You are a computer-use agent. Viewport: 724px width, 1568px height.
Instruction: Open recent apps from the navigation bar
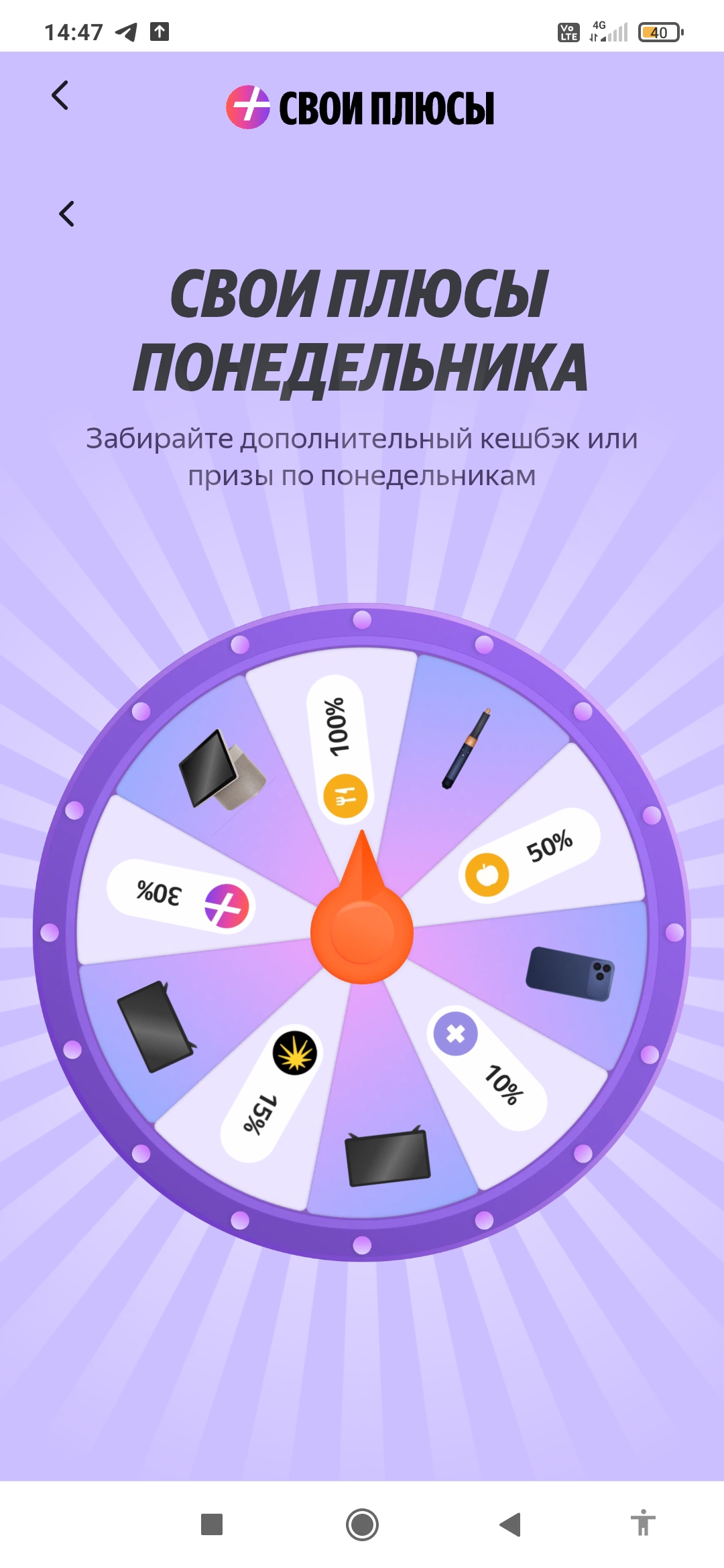[x=212, y=1524]
